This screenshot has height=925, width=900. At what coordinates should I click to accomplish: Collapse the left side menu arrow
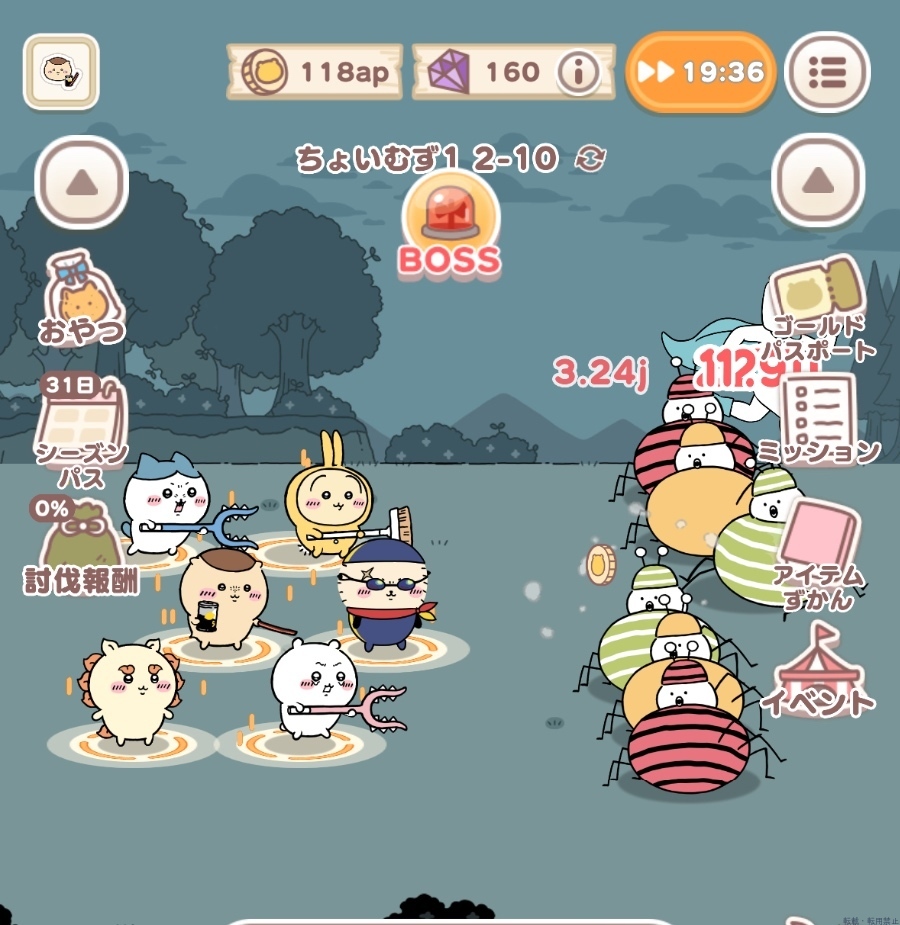click(x=82, y=181)
